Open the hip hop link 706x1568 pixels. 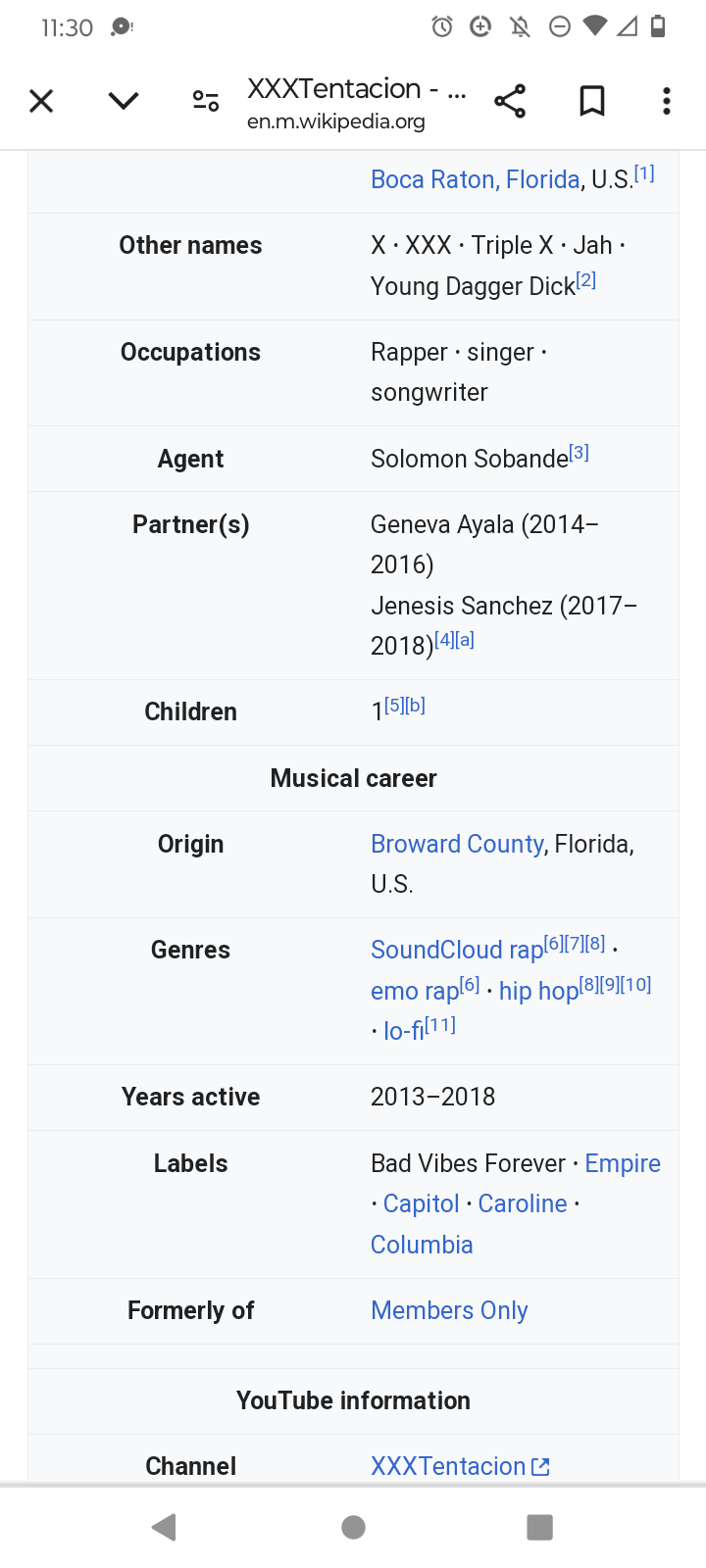click(x=538, y=991)
